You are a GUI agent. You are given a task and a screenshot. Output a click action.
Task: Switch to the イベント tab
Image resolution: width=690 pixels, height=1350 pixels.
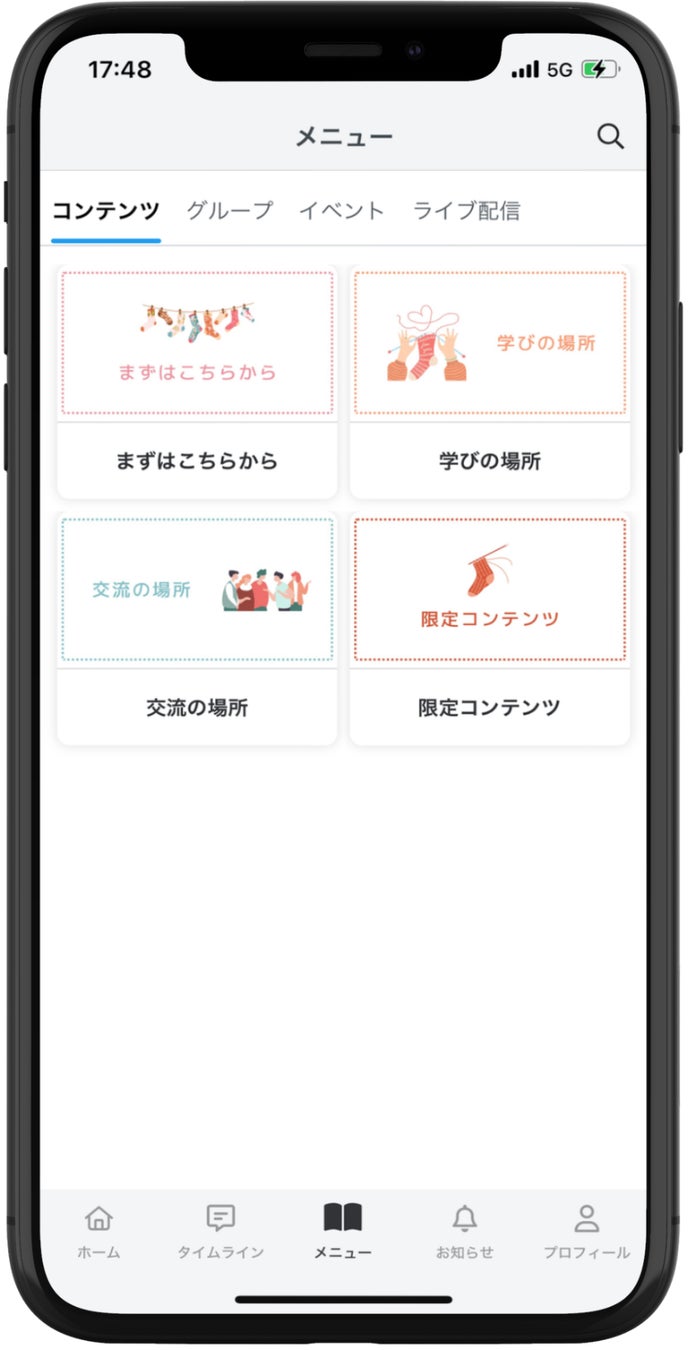(341, 211)
